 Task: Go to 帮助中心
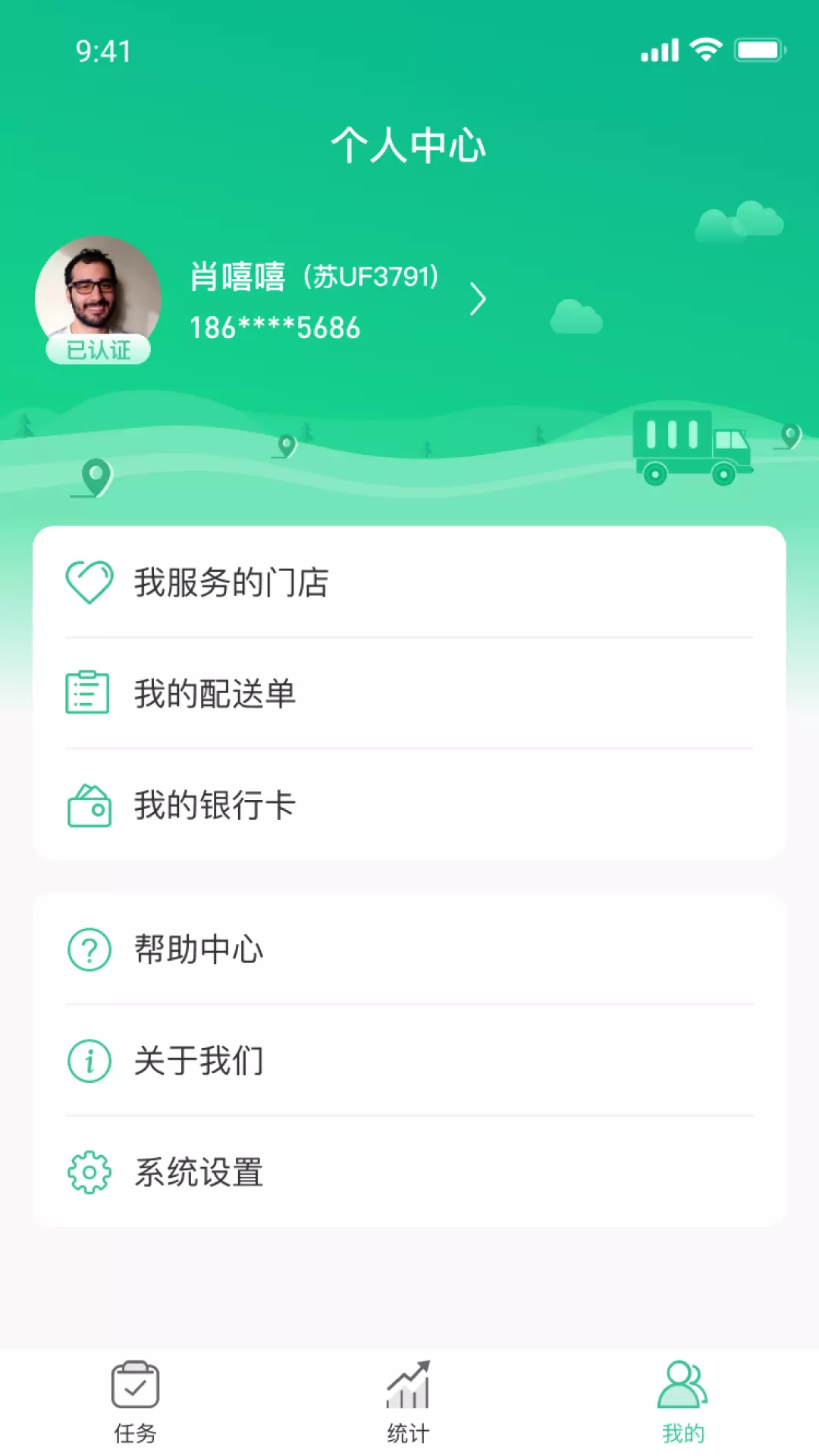coord(409,949)
